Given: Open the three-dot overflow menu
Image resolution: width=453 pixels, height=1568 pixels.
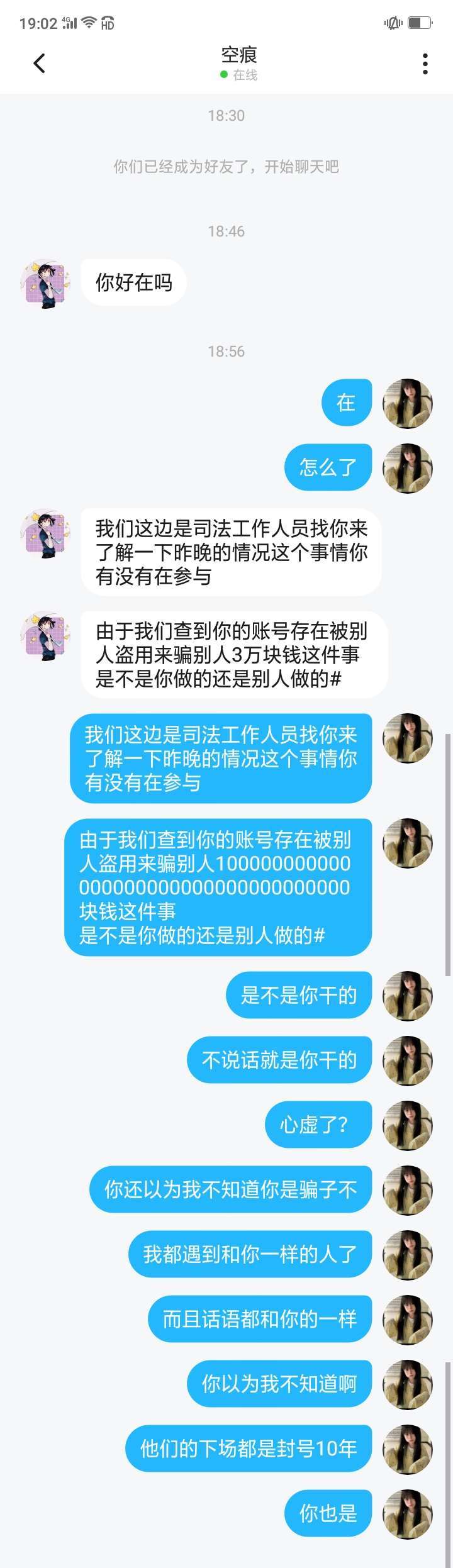Looking at the screenshot, I should [425, 64].
